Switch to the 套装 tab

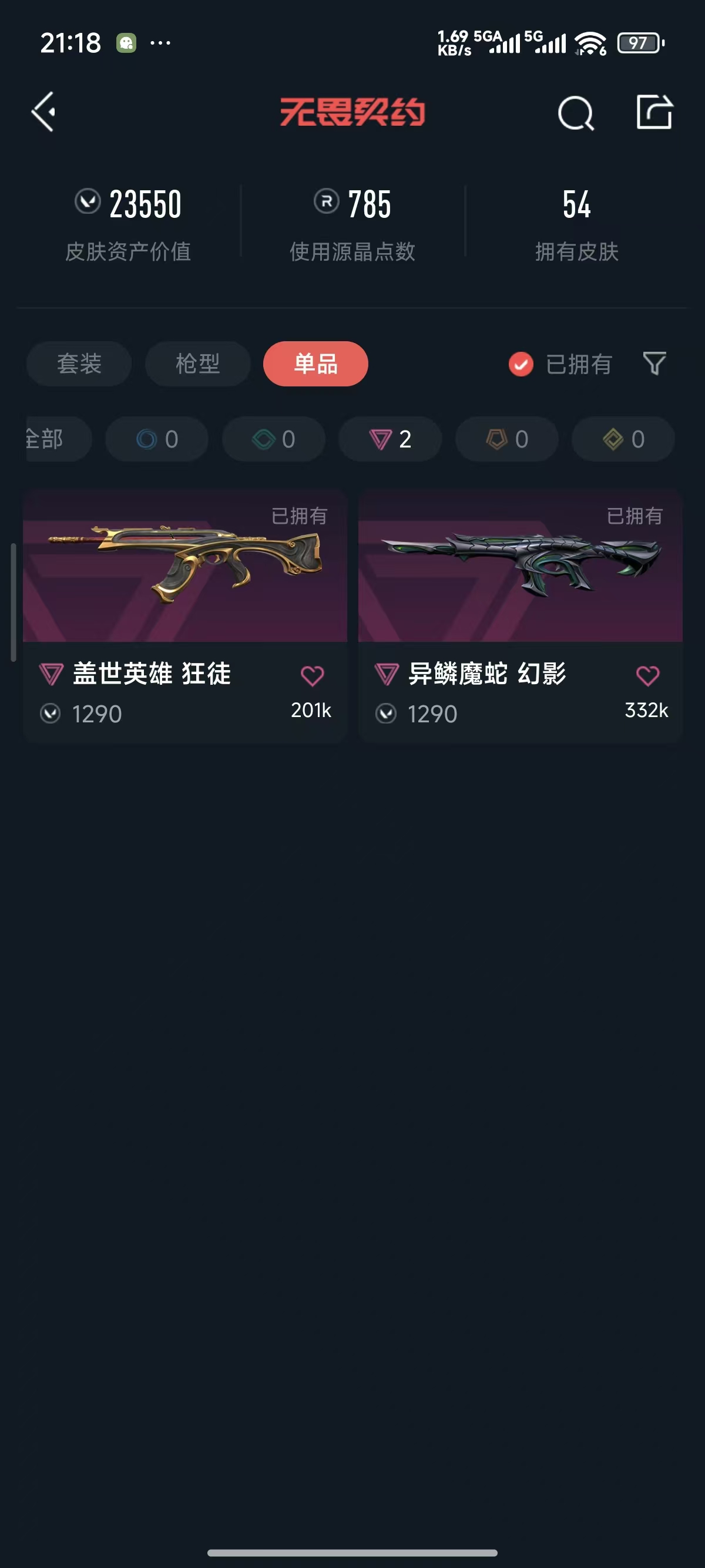coord(79,364)
